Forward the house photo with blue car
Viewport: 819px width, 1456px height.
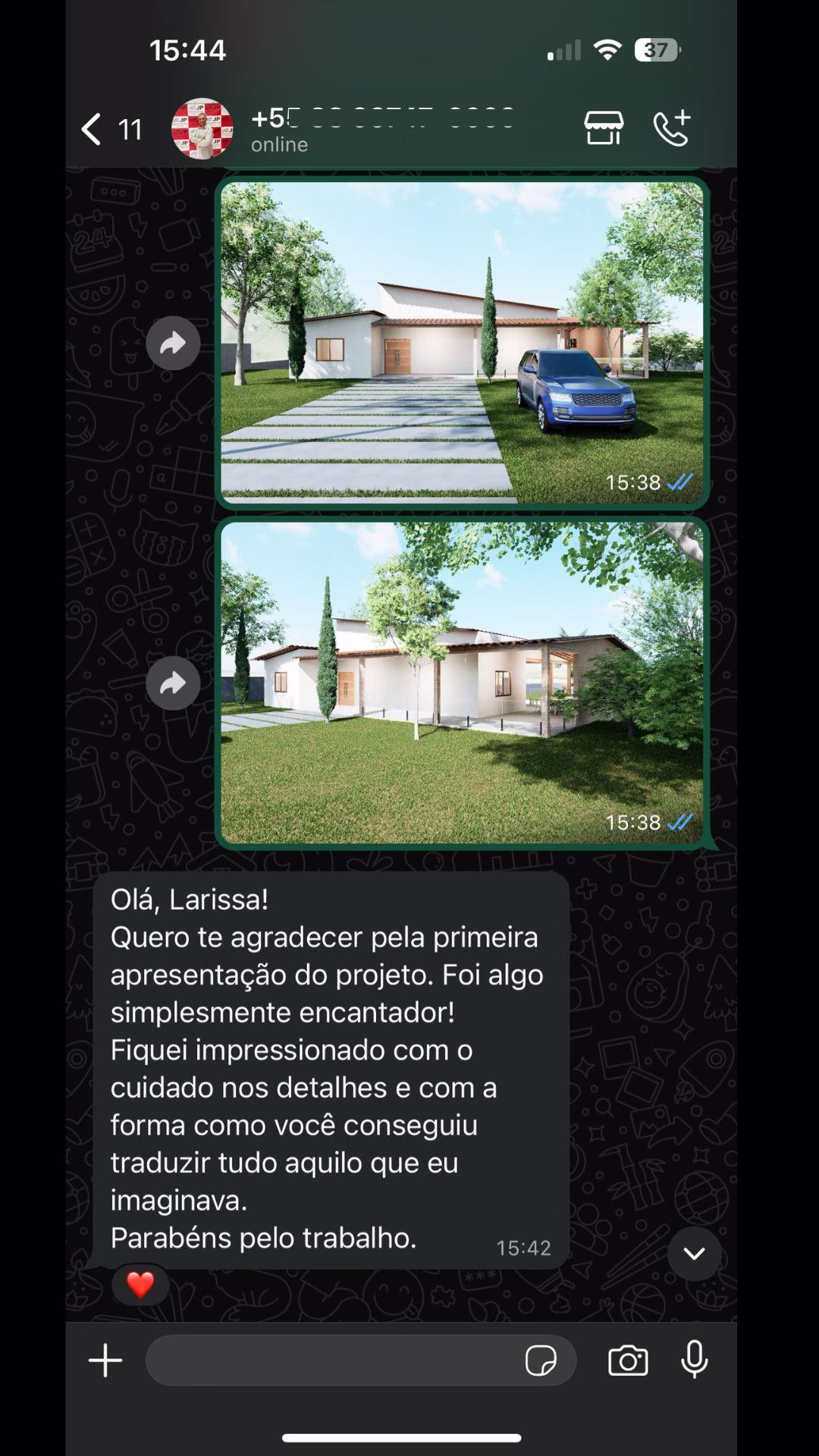(x=173, y=343)
